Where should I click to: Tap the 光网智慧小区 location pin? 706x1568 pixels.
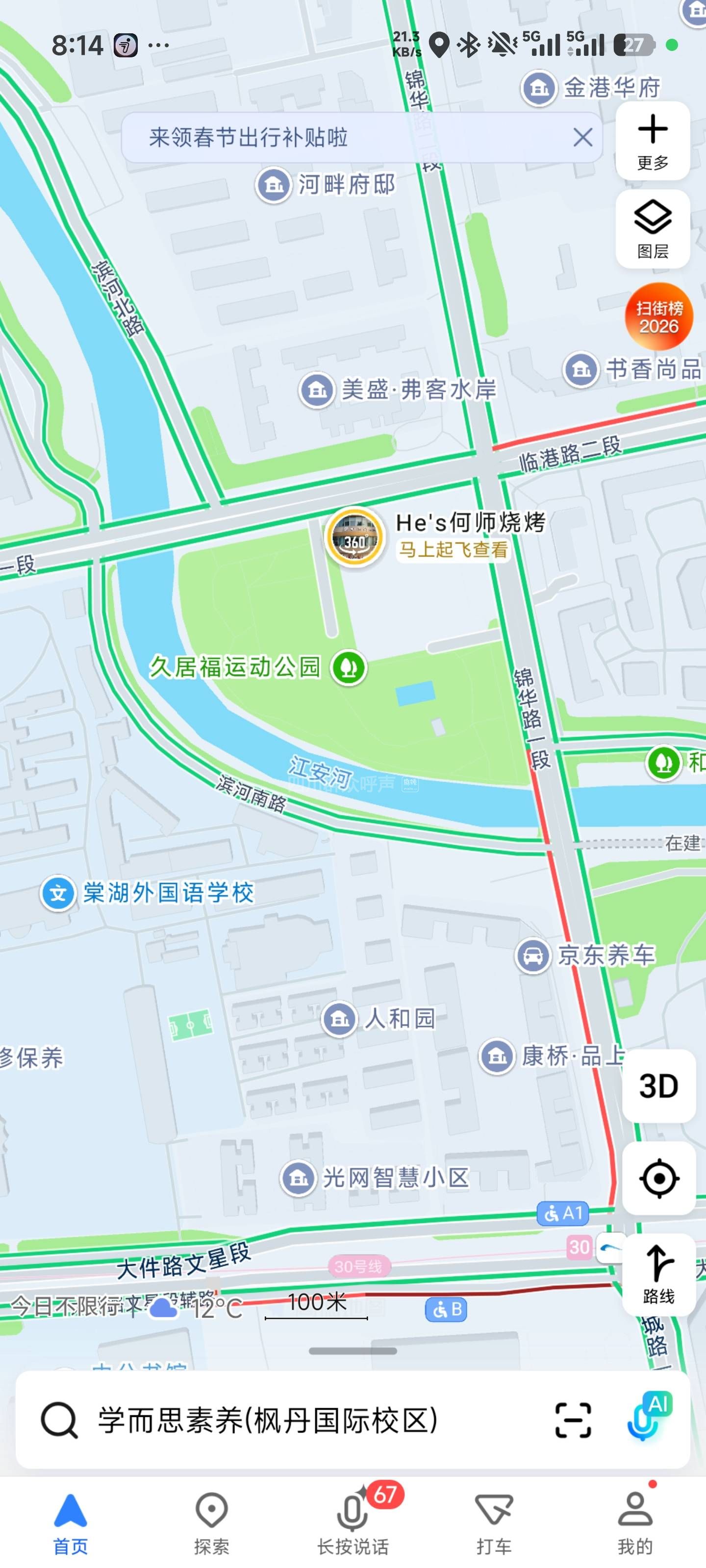[x=298, y=1178]
